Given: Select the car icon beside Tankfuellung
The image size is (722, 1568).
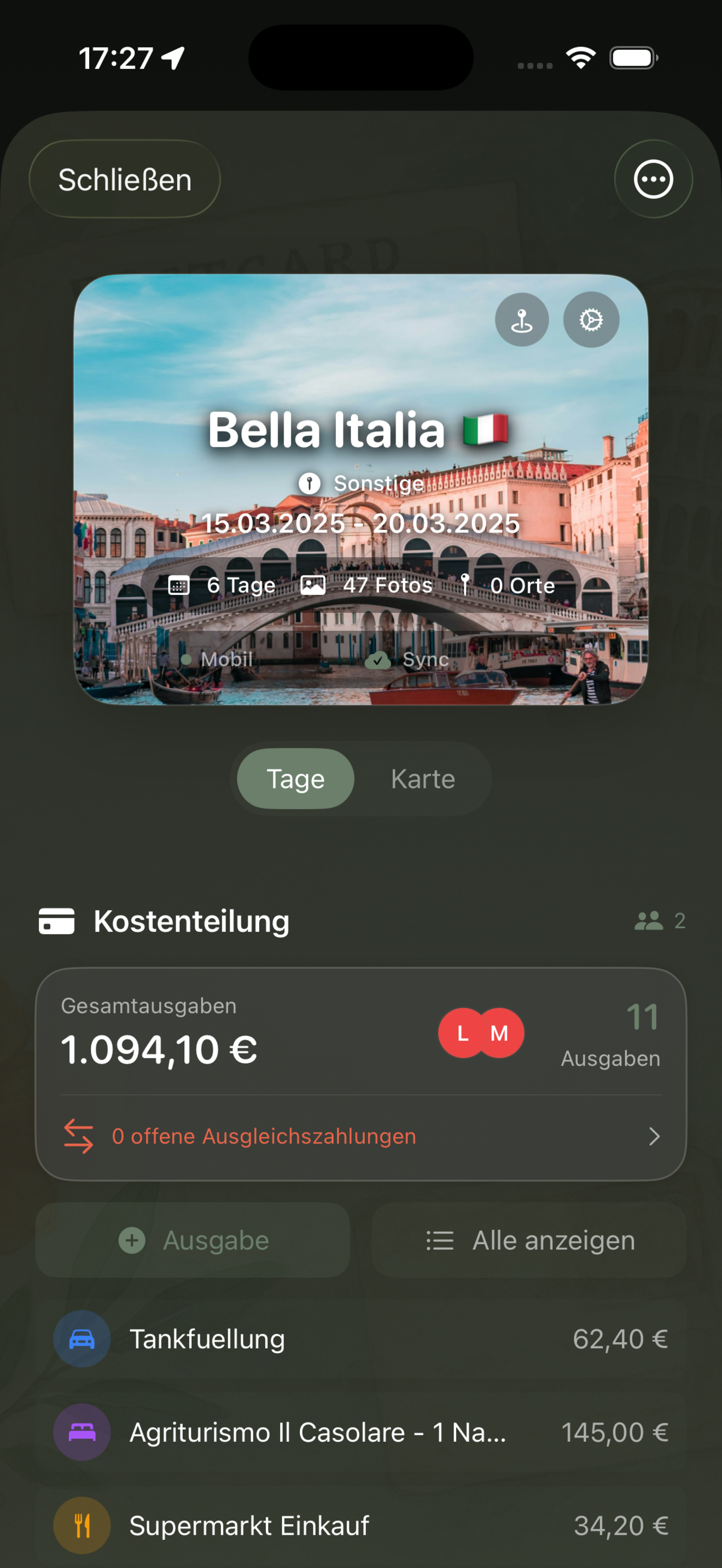Looking at the screenshot, I should (81, 1339).
